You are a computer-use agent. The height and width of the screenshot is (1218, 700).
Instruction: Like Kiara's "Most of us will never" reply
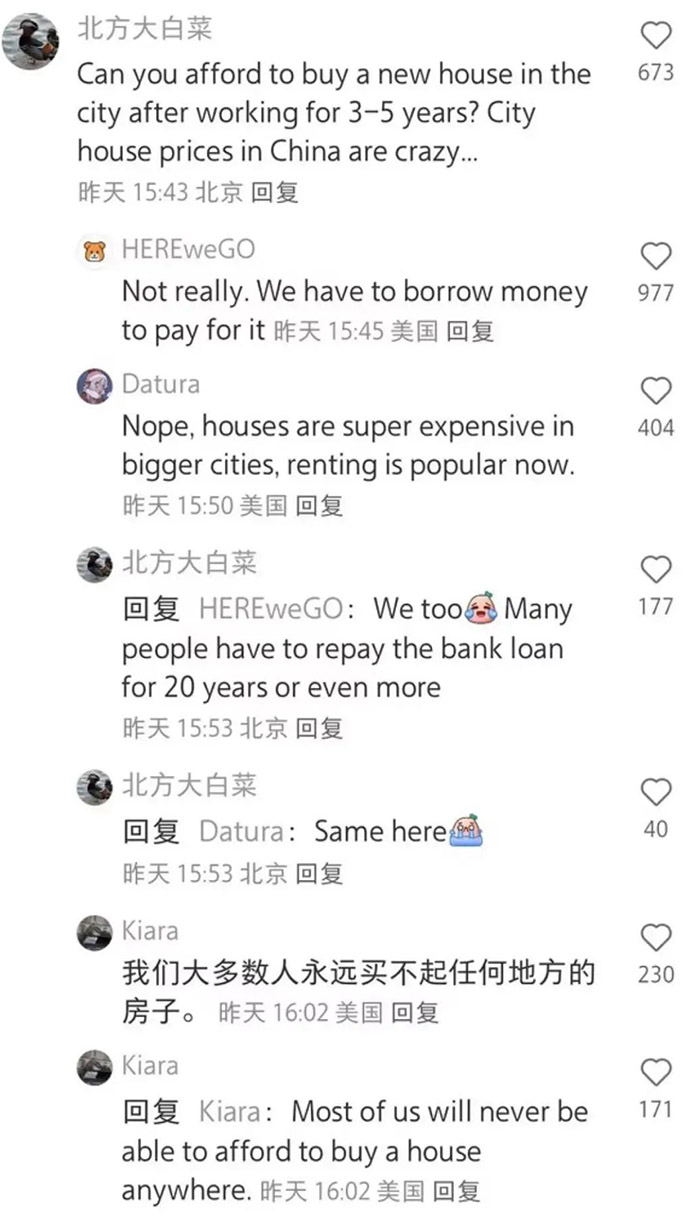point(656,1073)
